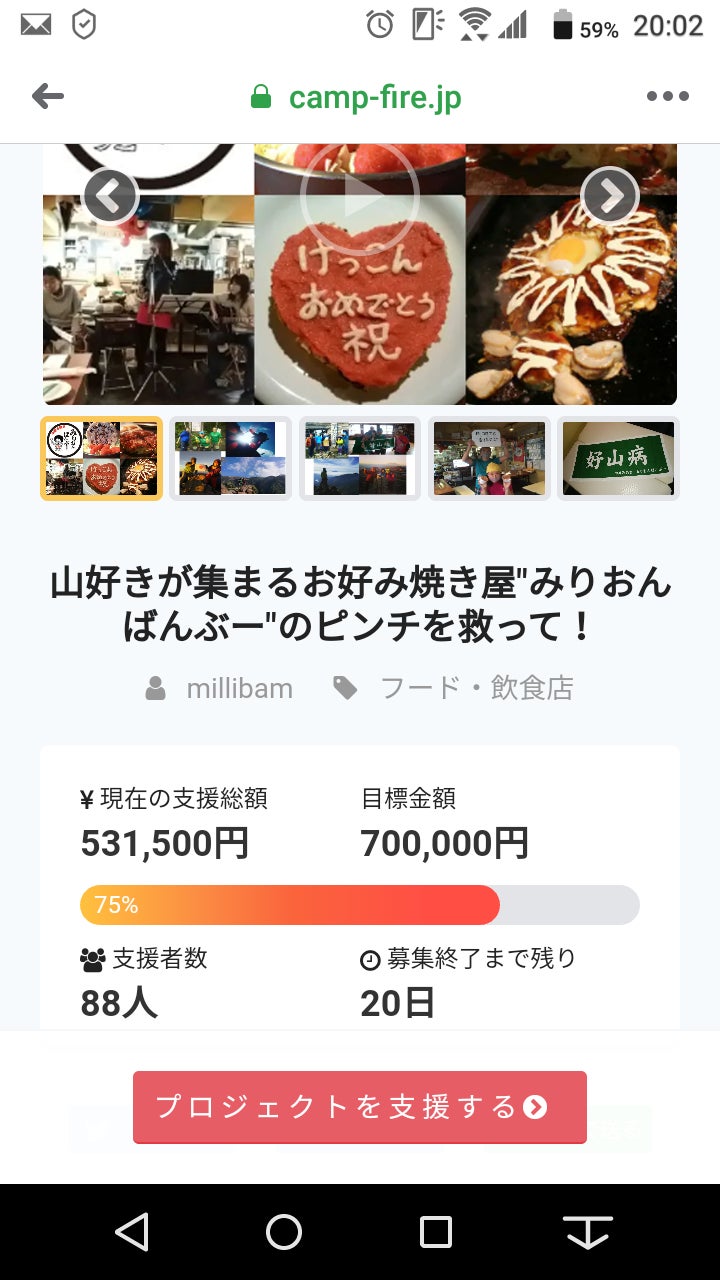Select the fifth thumbnail with 好山病 sign
Image resolution: width=720 pixels, height=1280 pixels.
[618, 458]
